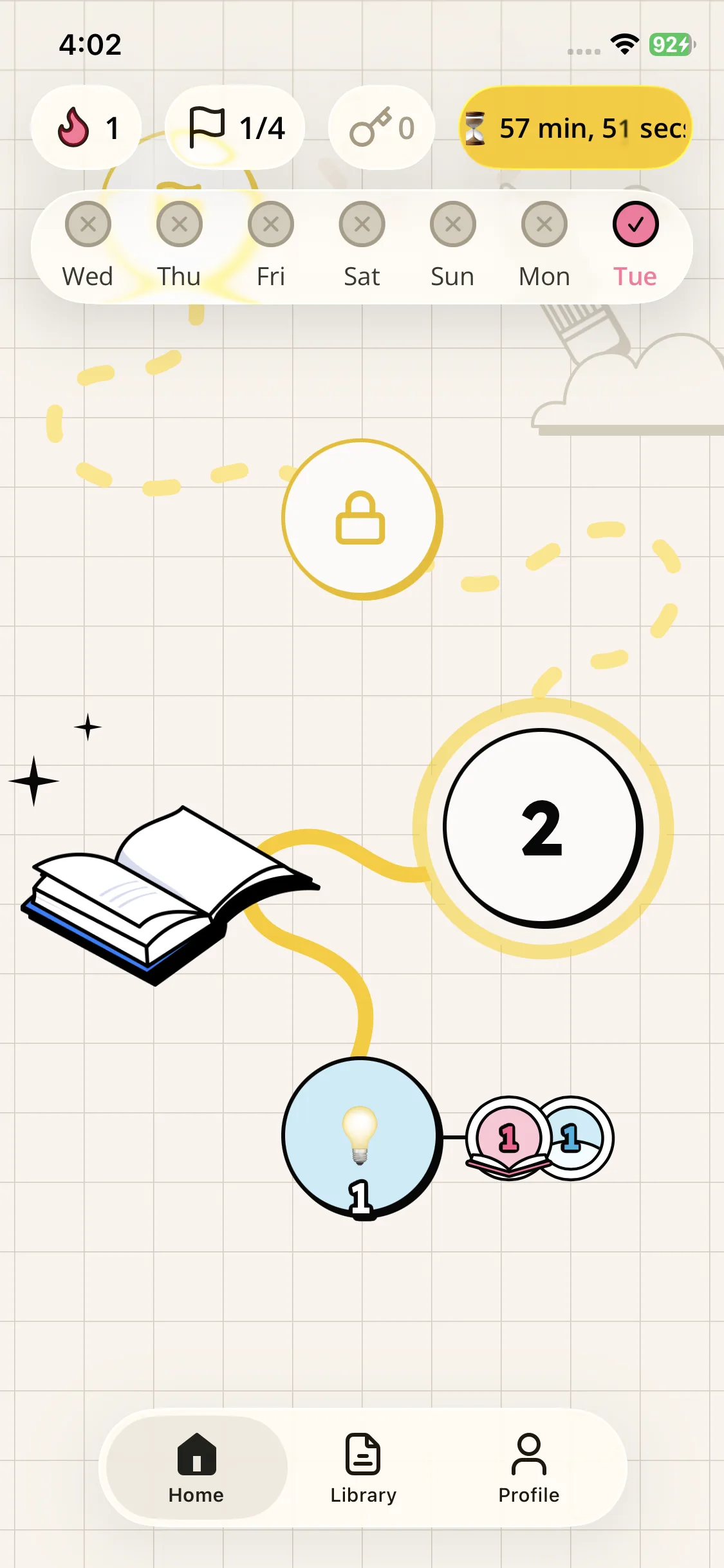Tap the yellow hourglass timer pill
Viewport: 724px width, 1568px height.
[x=575, y=127]
